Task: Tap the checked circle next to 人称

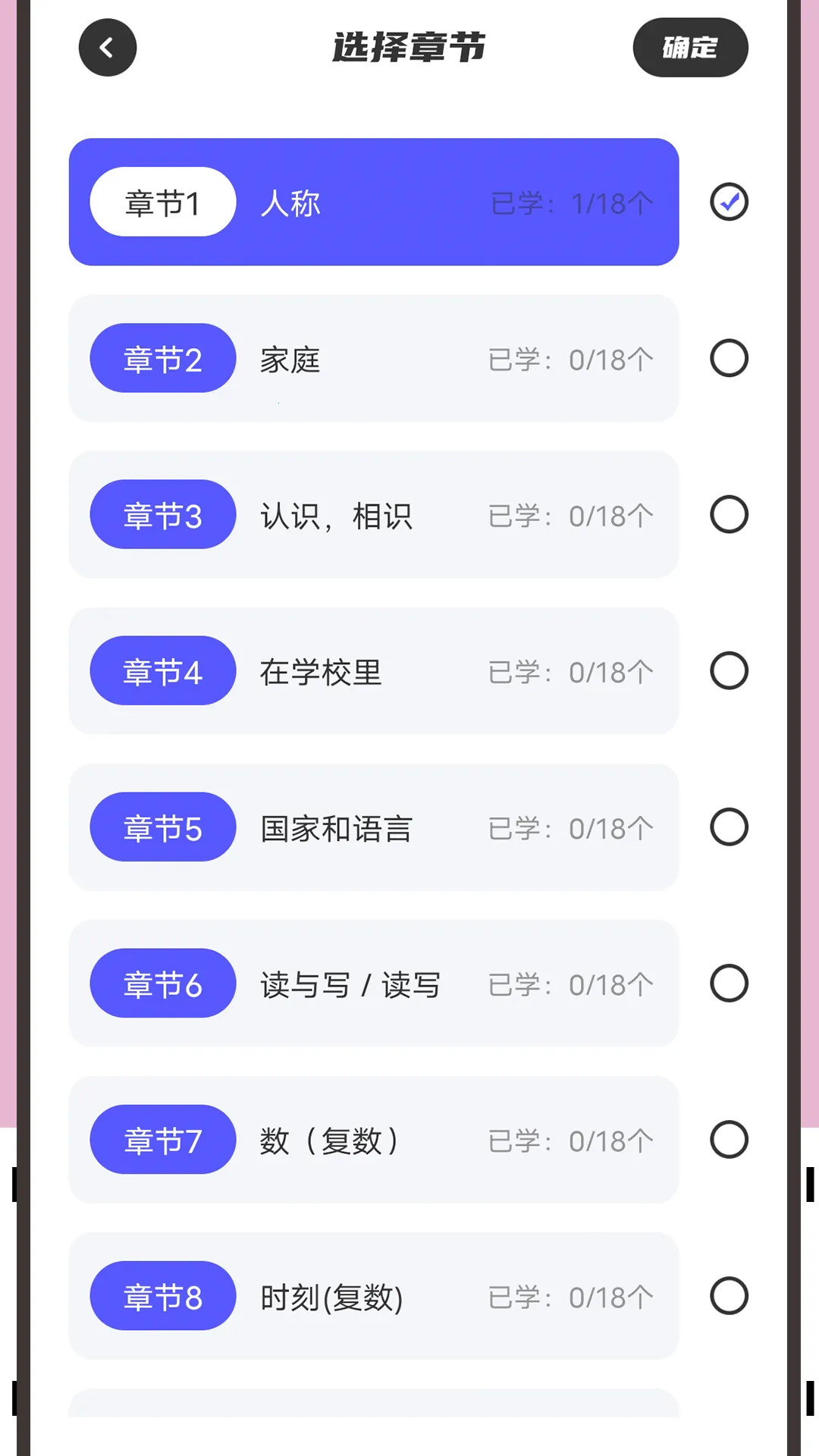Action: [729, 202]
